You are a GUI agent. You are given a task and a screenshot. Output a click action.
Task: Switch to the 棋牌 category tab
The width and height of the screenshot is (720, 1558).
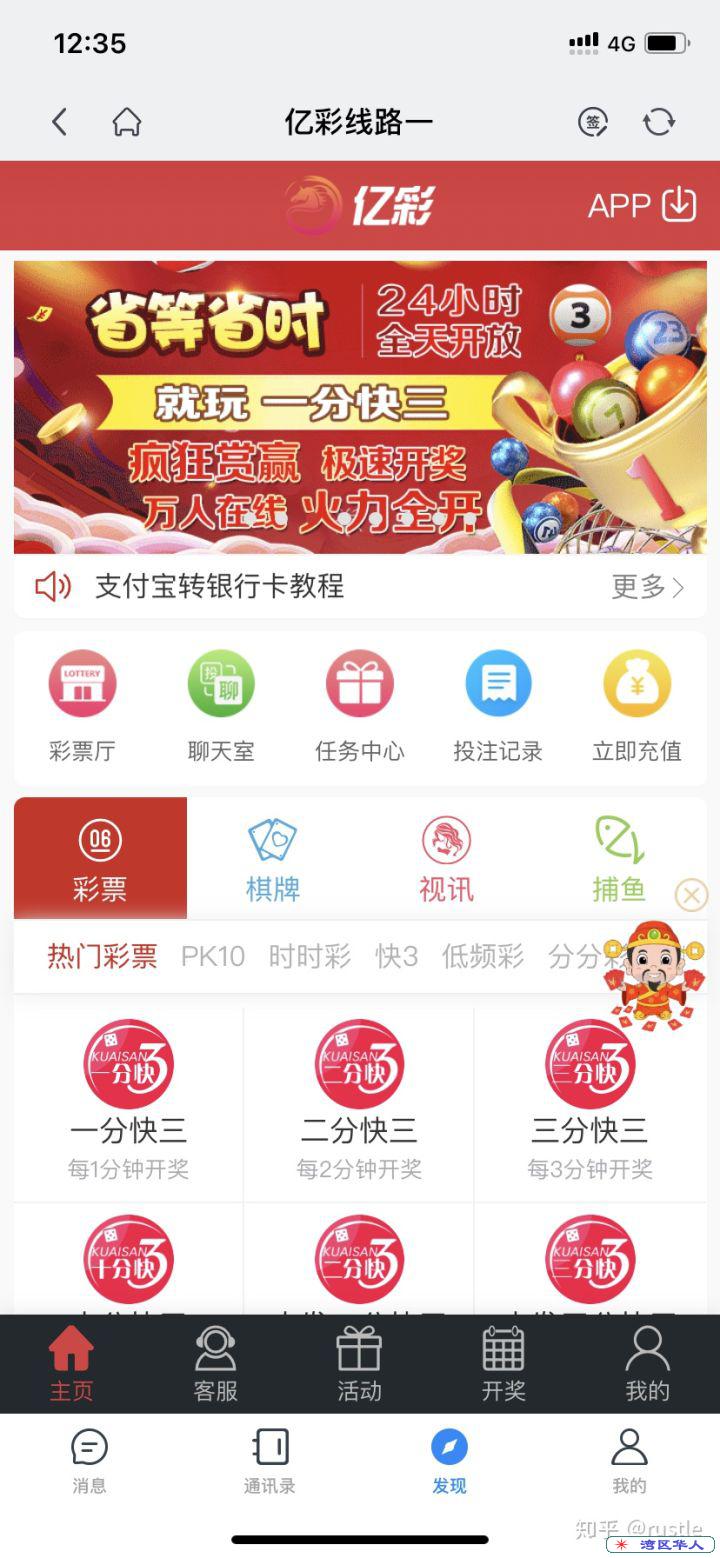click(273, 859)
